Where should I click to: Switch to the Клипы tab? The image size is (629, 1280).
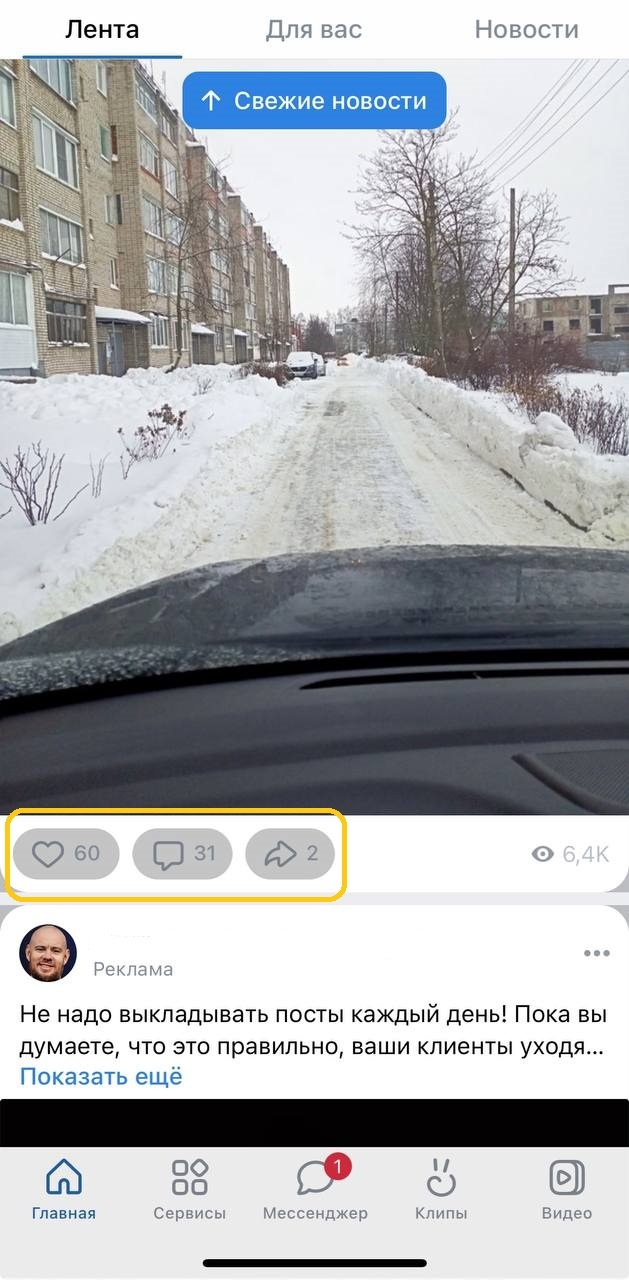441,1191
